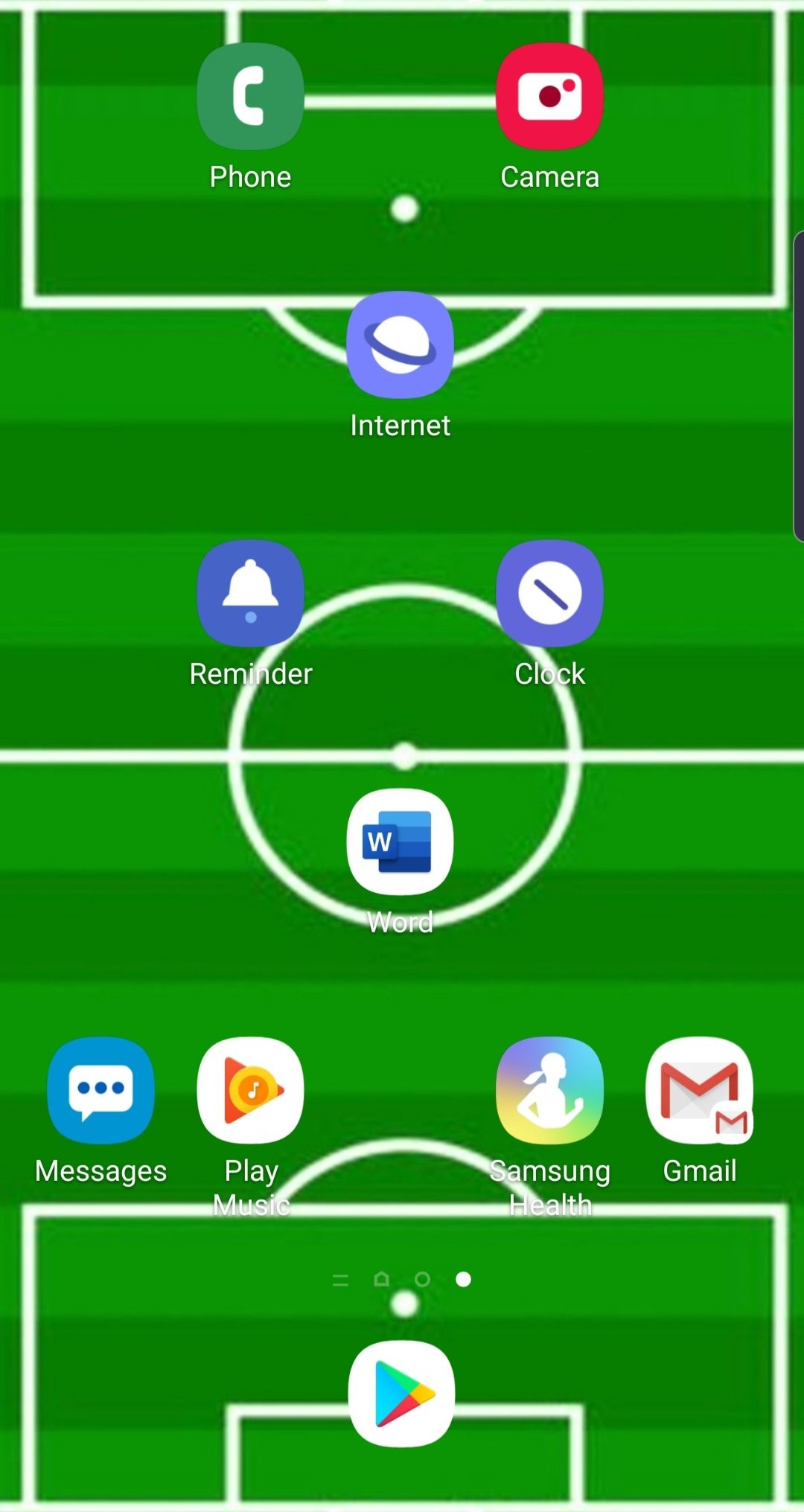Open the Messages app
Screen dimensions: 804x1512
(x=100, y=1090)
